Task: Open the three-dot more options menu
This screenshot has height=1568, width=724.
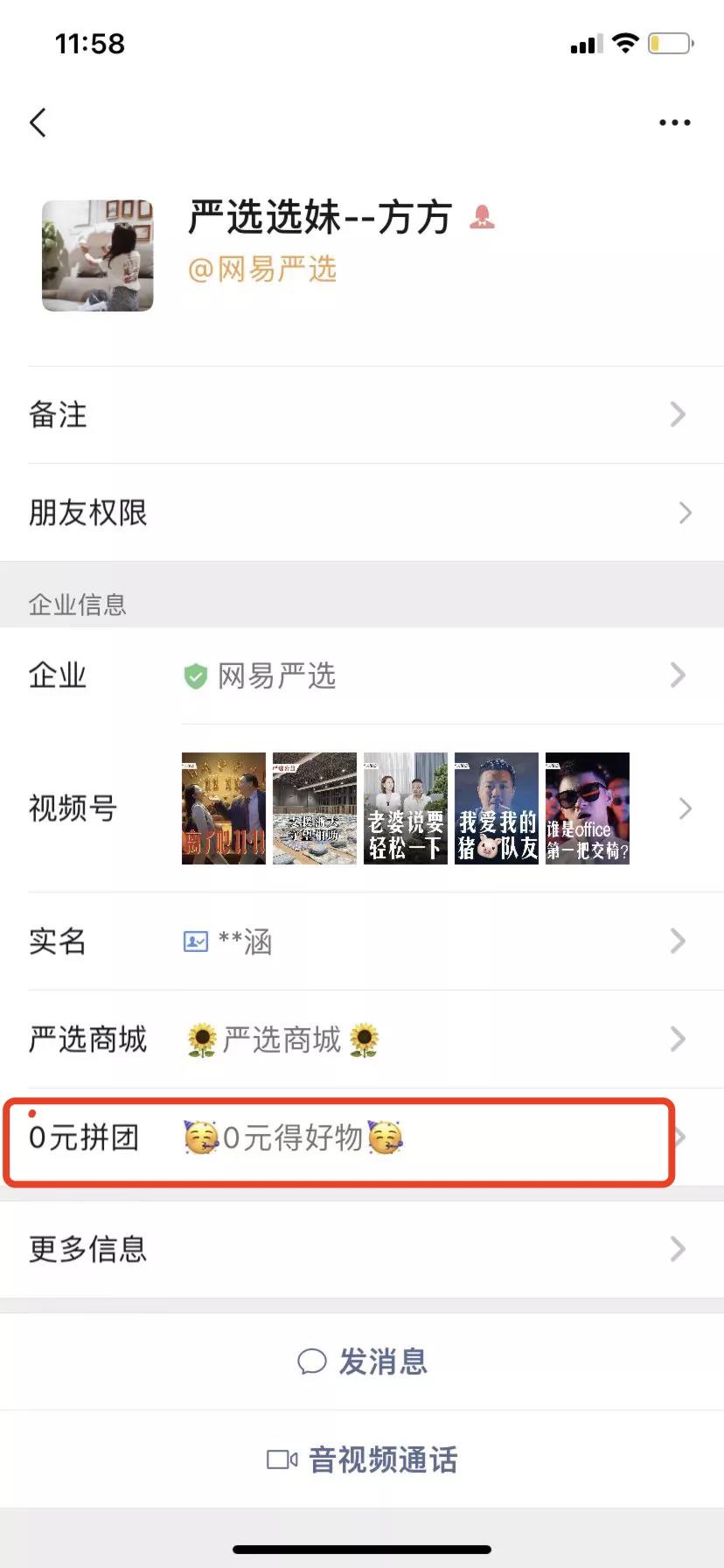Action: pos(674,122)
